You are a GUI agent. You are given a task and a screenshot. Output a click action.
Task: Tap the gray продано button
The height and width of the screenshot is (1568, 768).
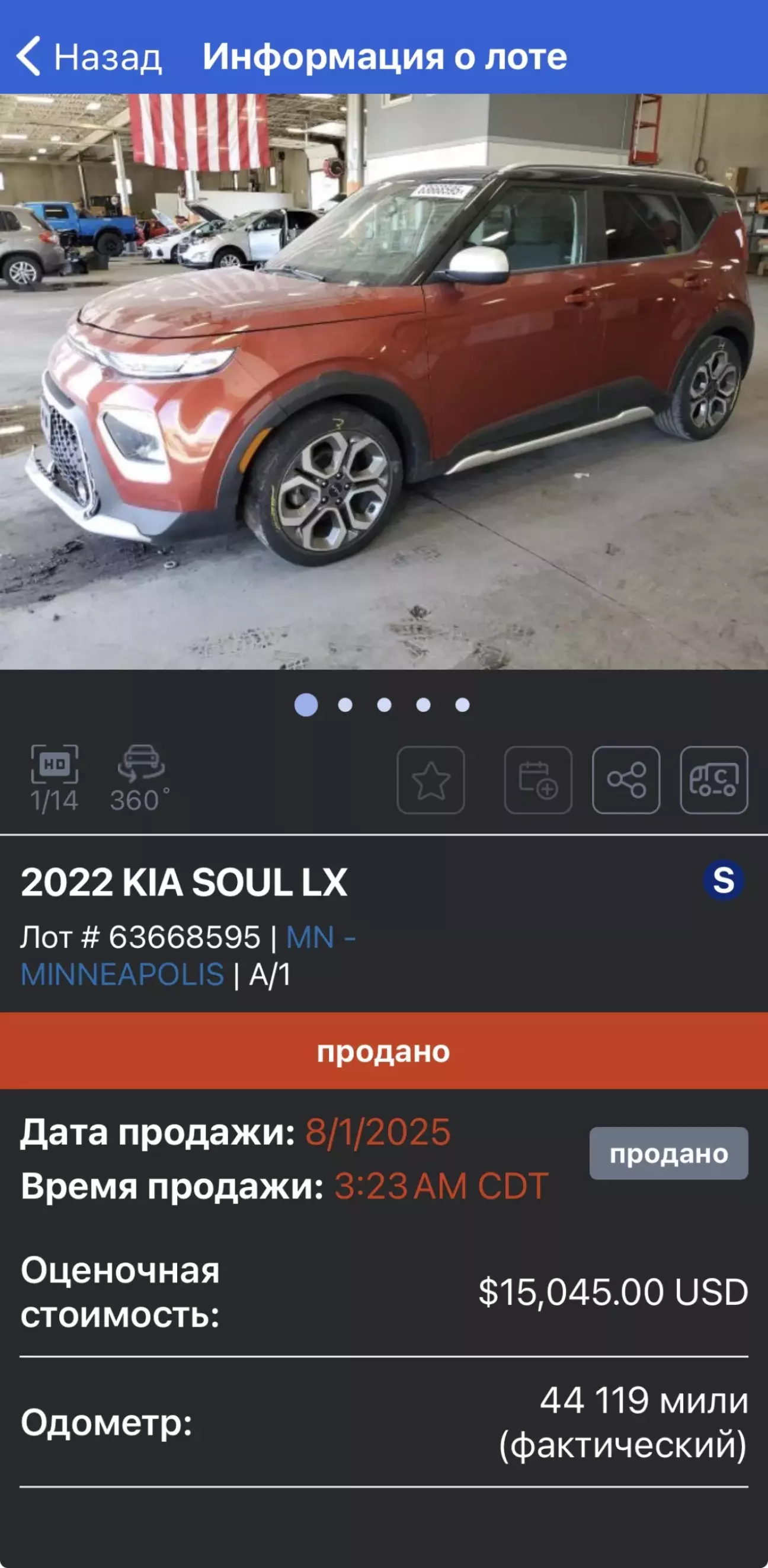pos(668,1154)
